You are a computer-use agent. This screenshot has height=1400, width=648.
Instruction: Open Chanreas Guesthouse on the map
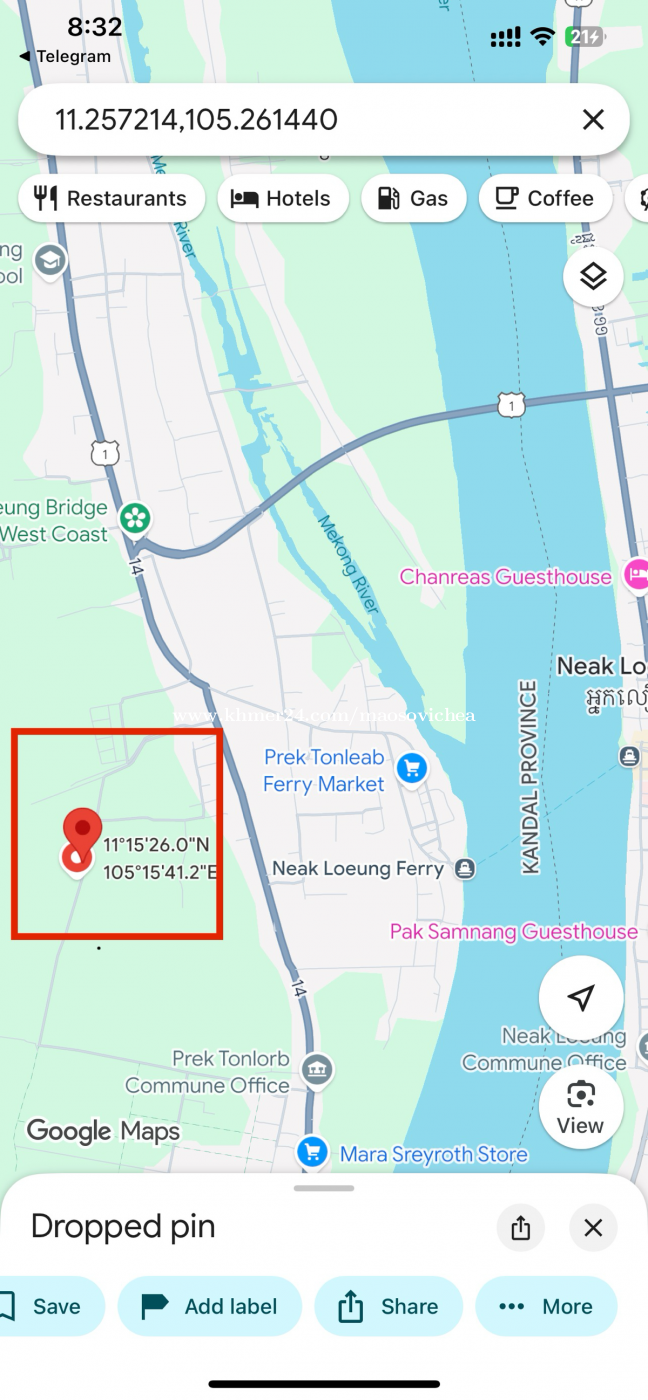(x=636, y=575)
